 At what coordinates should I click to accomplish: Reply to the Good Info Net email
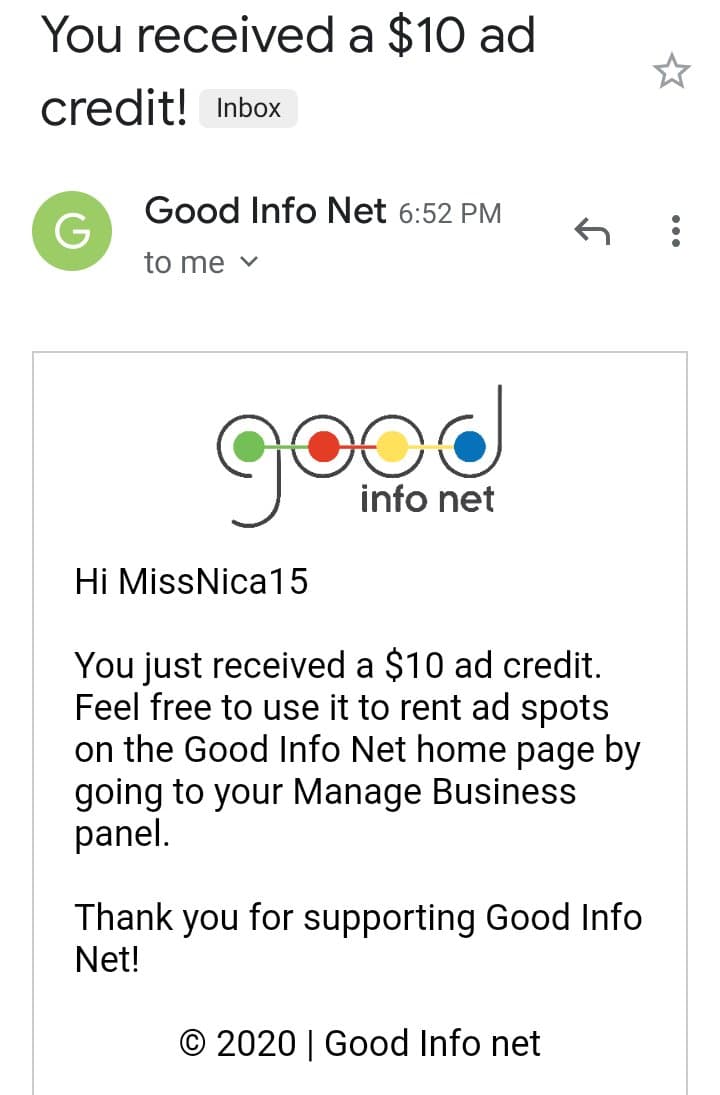(x=592, y=232)
